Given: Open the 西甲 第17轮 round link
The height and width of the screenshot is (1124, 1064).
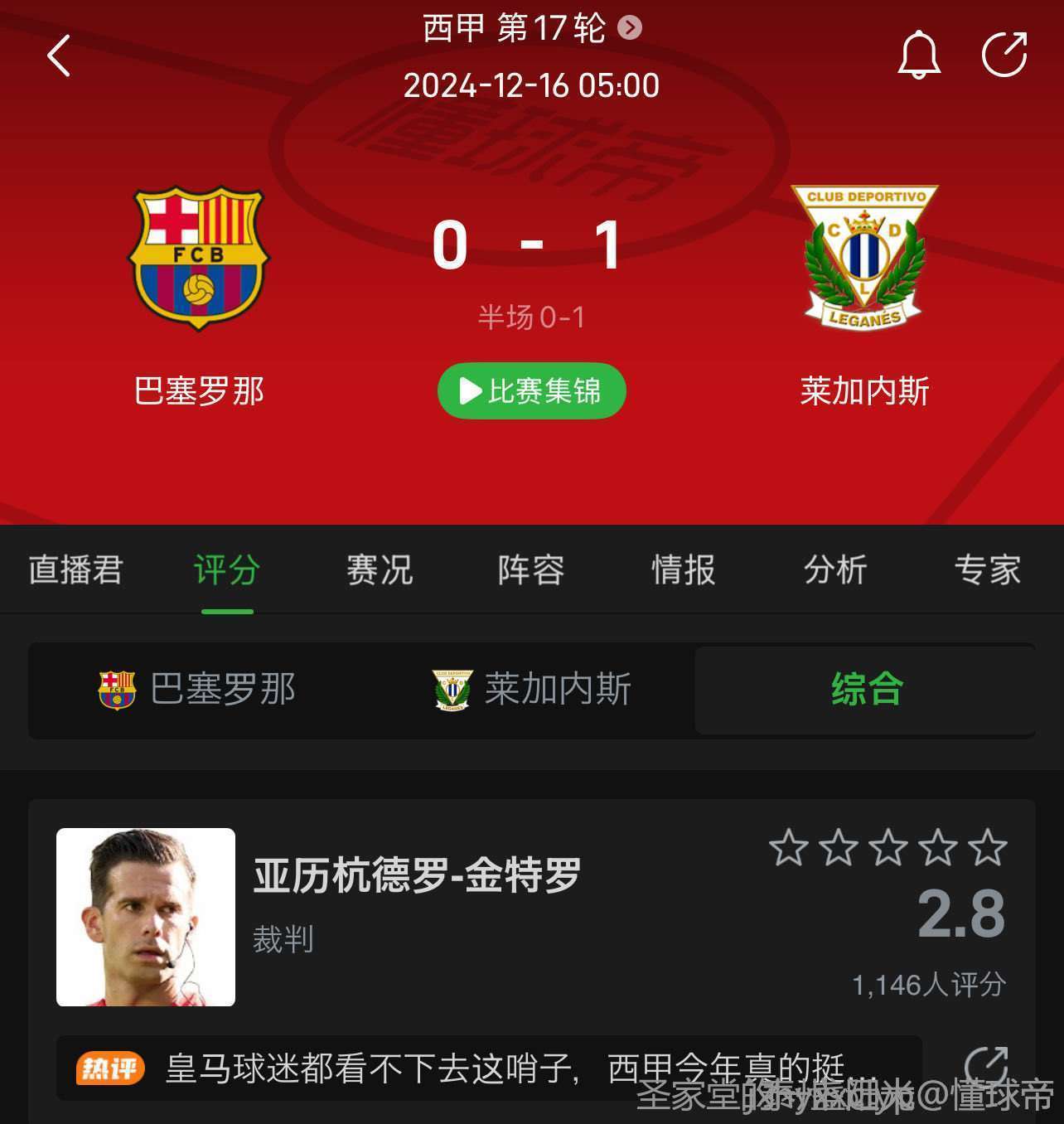Looking at the screenshot, I should point(531,28).
